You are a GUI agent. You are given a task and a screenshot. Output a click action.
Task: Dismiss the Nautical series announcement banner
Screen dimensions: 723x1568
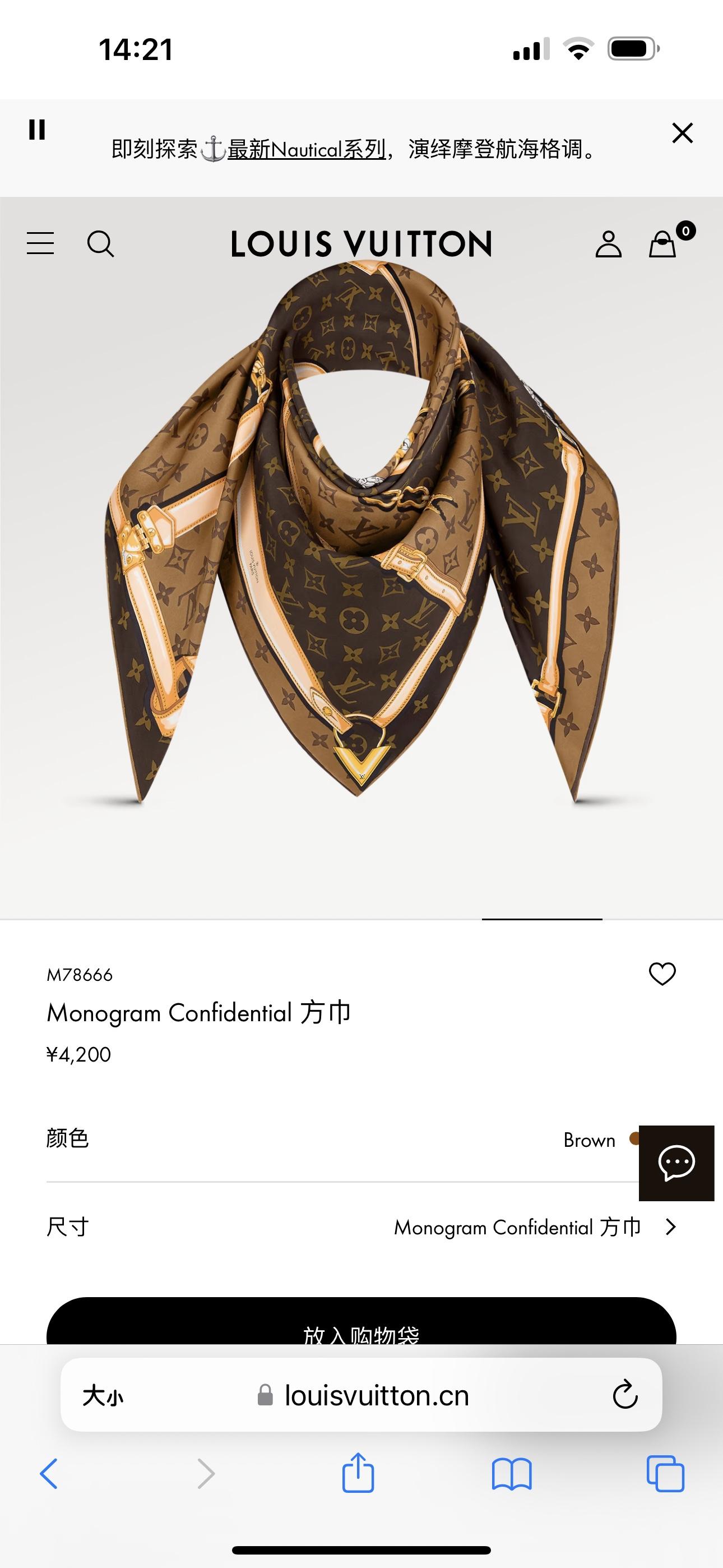point(682,133)
